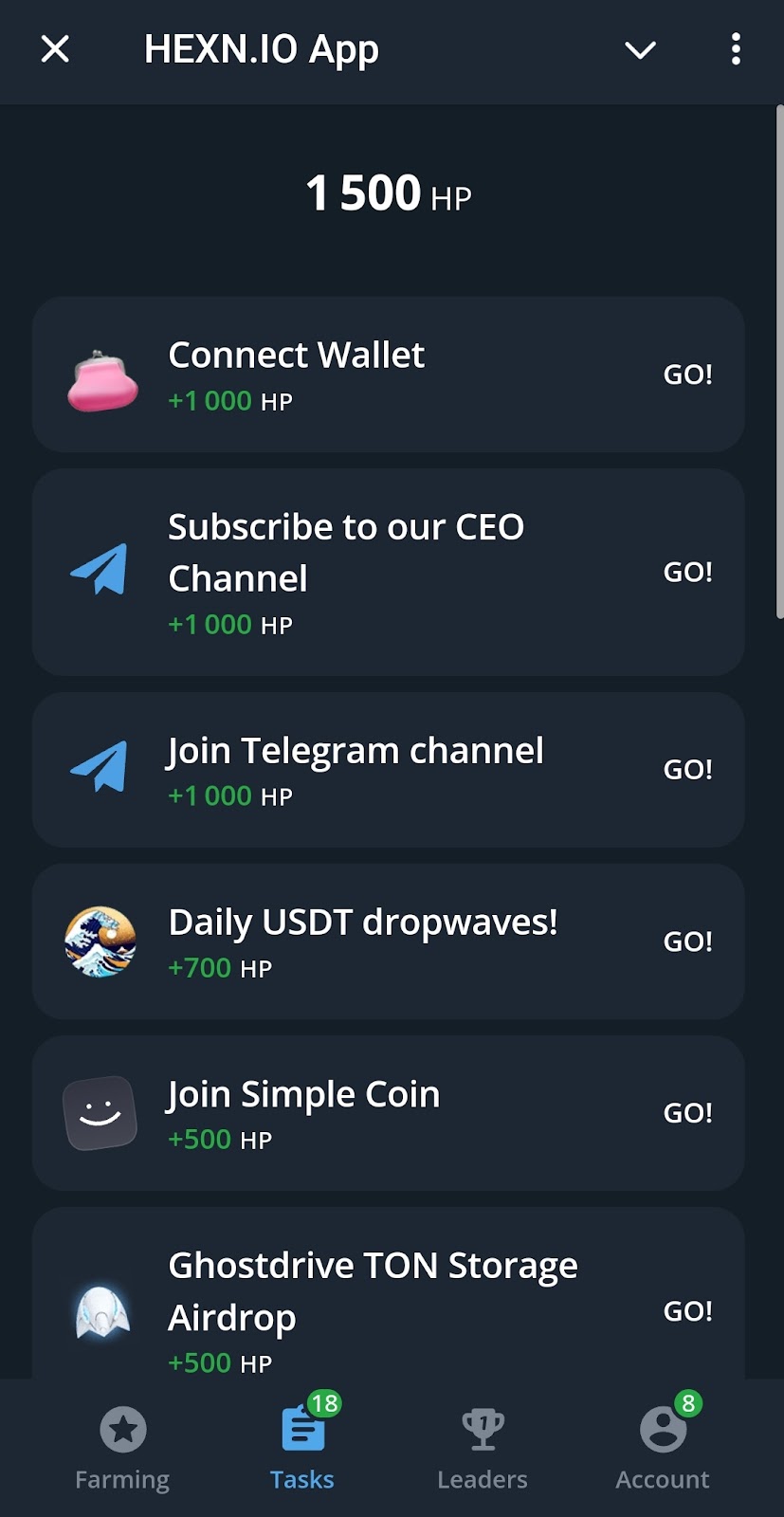Launch the Daily USDT dropwaves task
Viewport: 784px width, 1517px height.
pyautogui.click(x=687, y=941)
